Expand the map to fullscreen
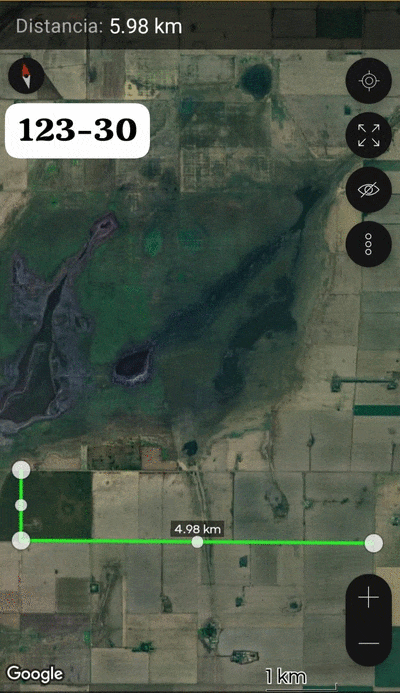Viewport: 400px width, 693px height. [x=369, y=135]
